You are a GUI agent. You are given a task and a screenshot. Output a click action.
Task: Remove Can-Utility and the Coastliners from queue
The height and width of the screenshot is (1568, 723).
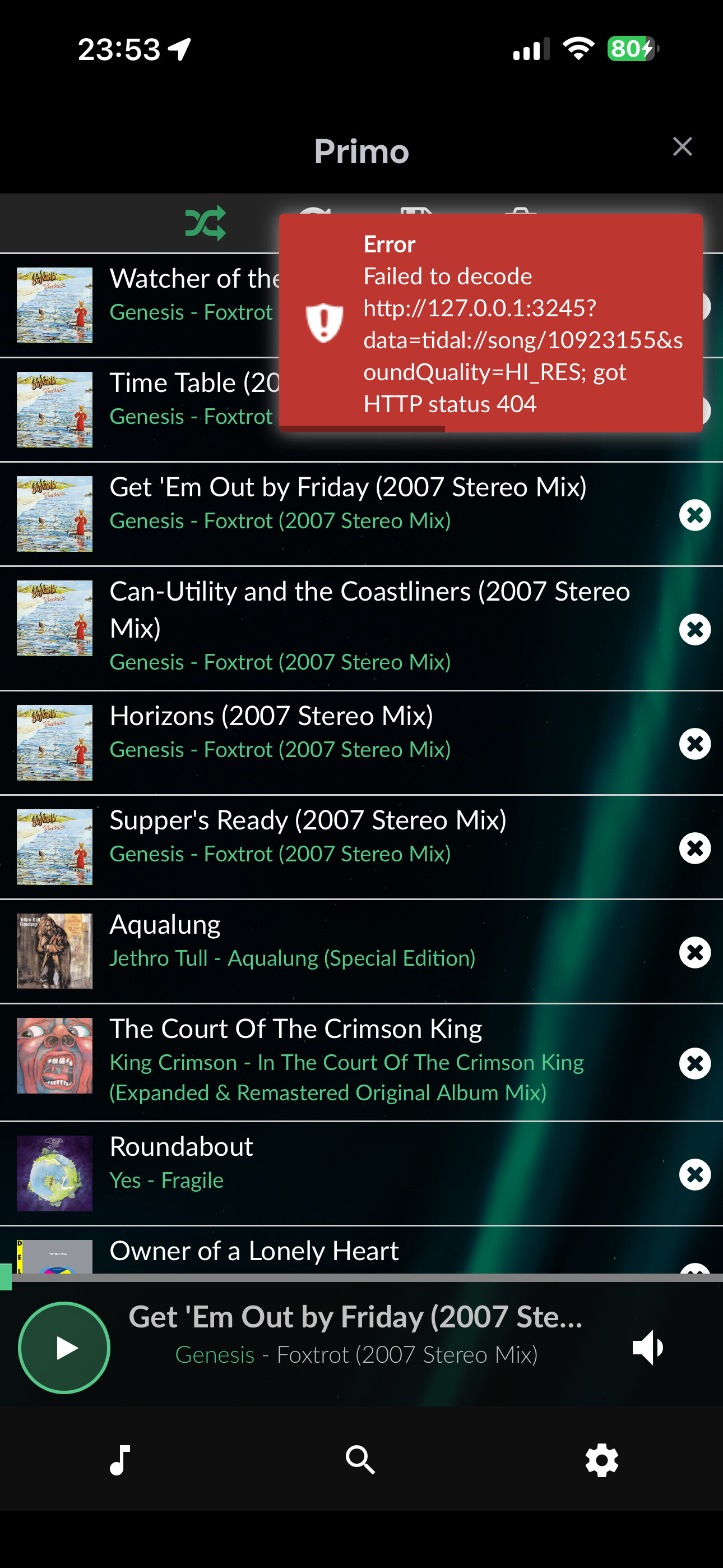(694, 629)
